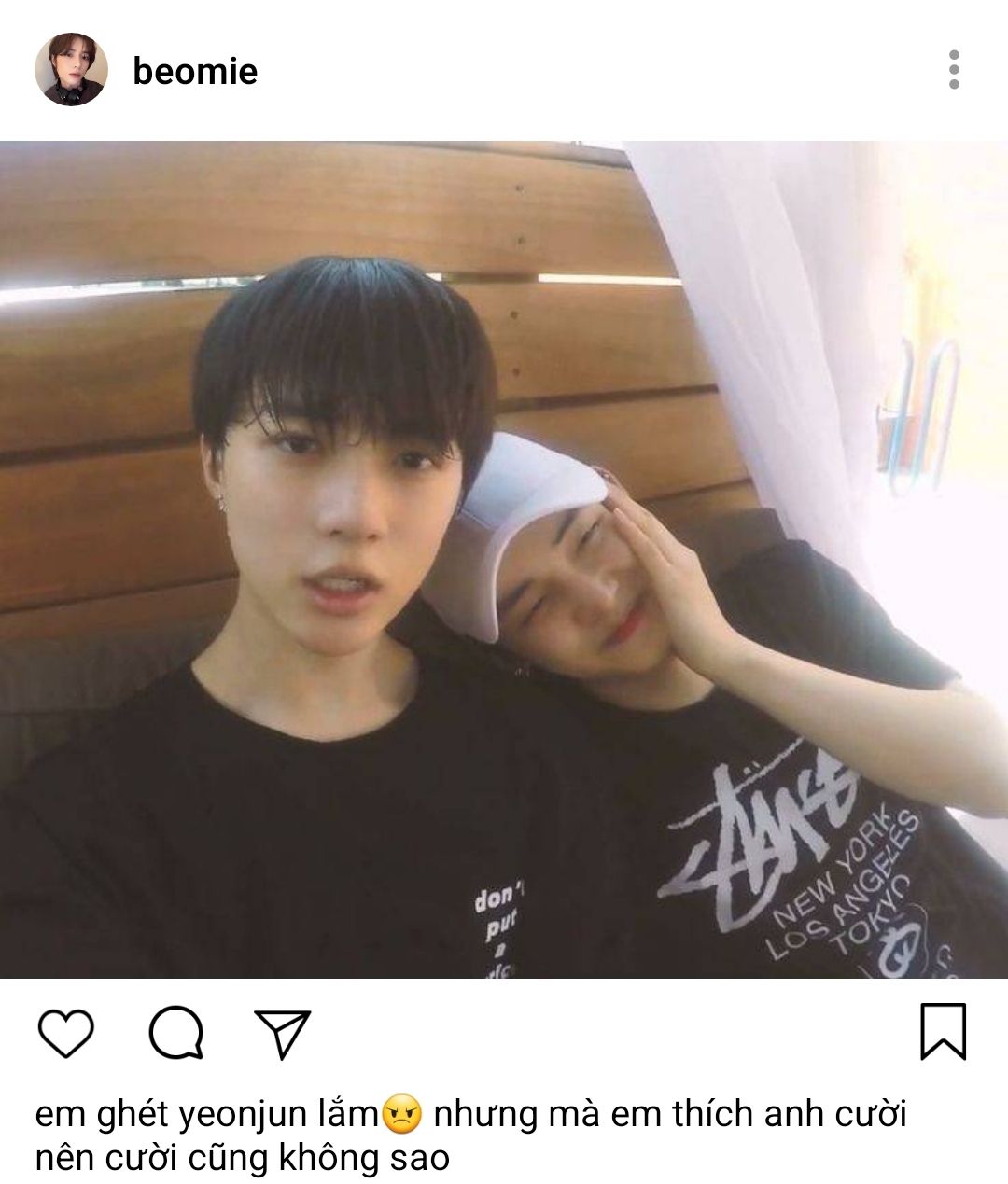Save the post with the bookmark icon
Viewport: 1008px width, 1184px height.
click(943, 1032)
